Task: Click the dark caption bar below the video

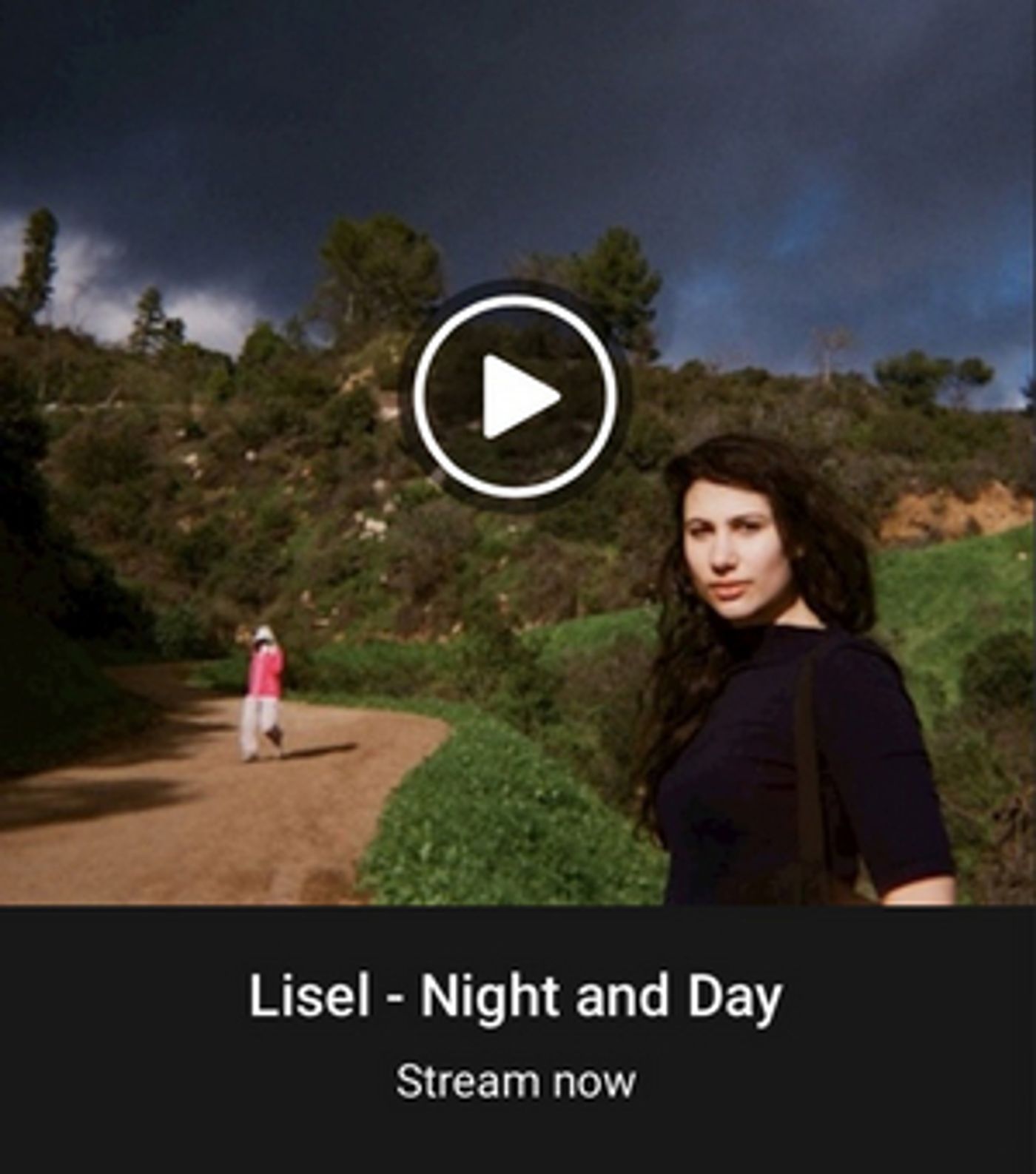Action: [518, 1036]
